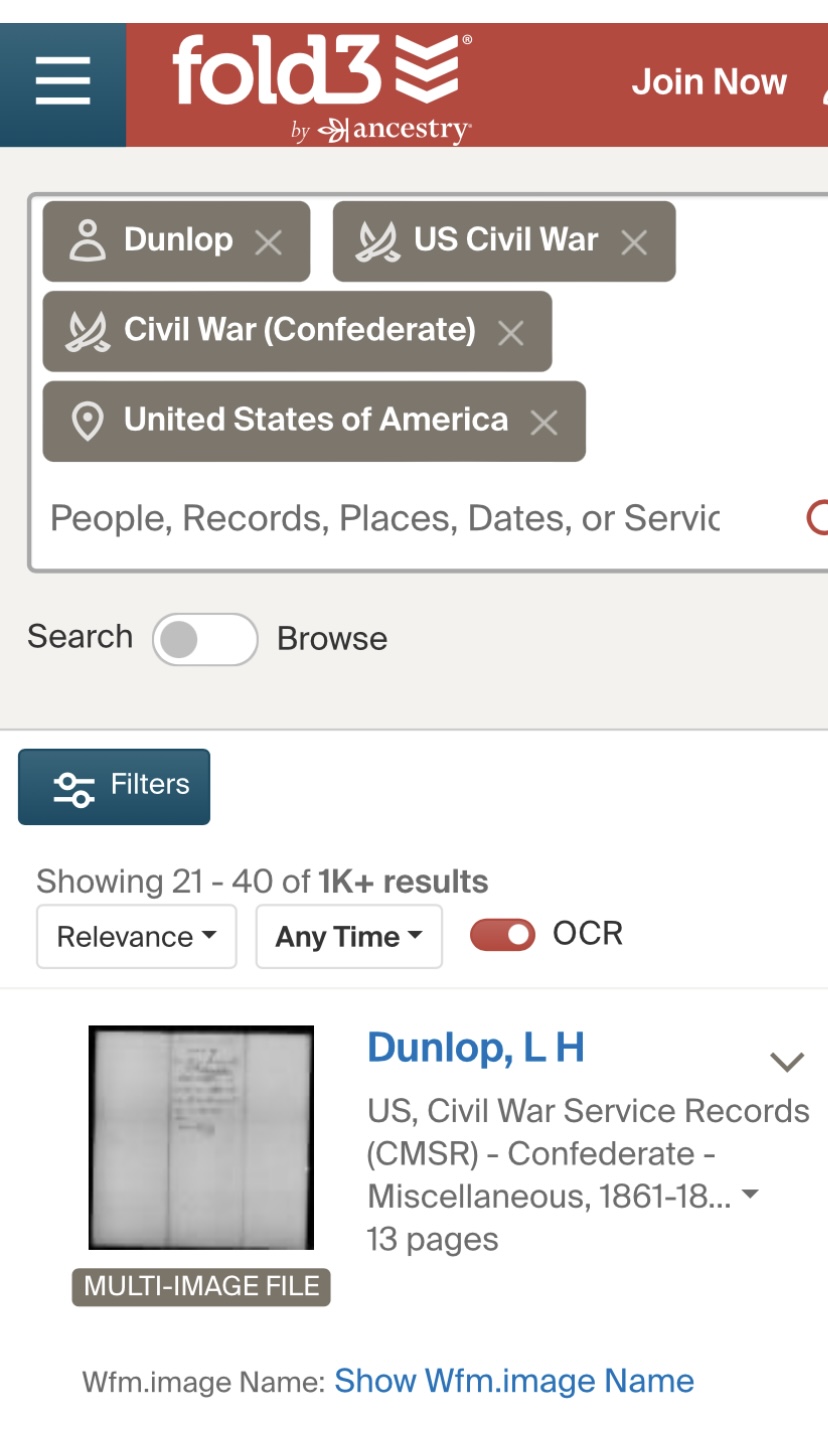Tap Join Now
This screenshot has width=828, height=1437.
point(709,82)
